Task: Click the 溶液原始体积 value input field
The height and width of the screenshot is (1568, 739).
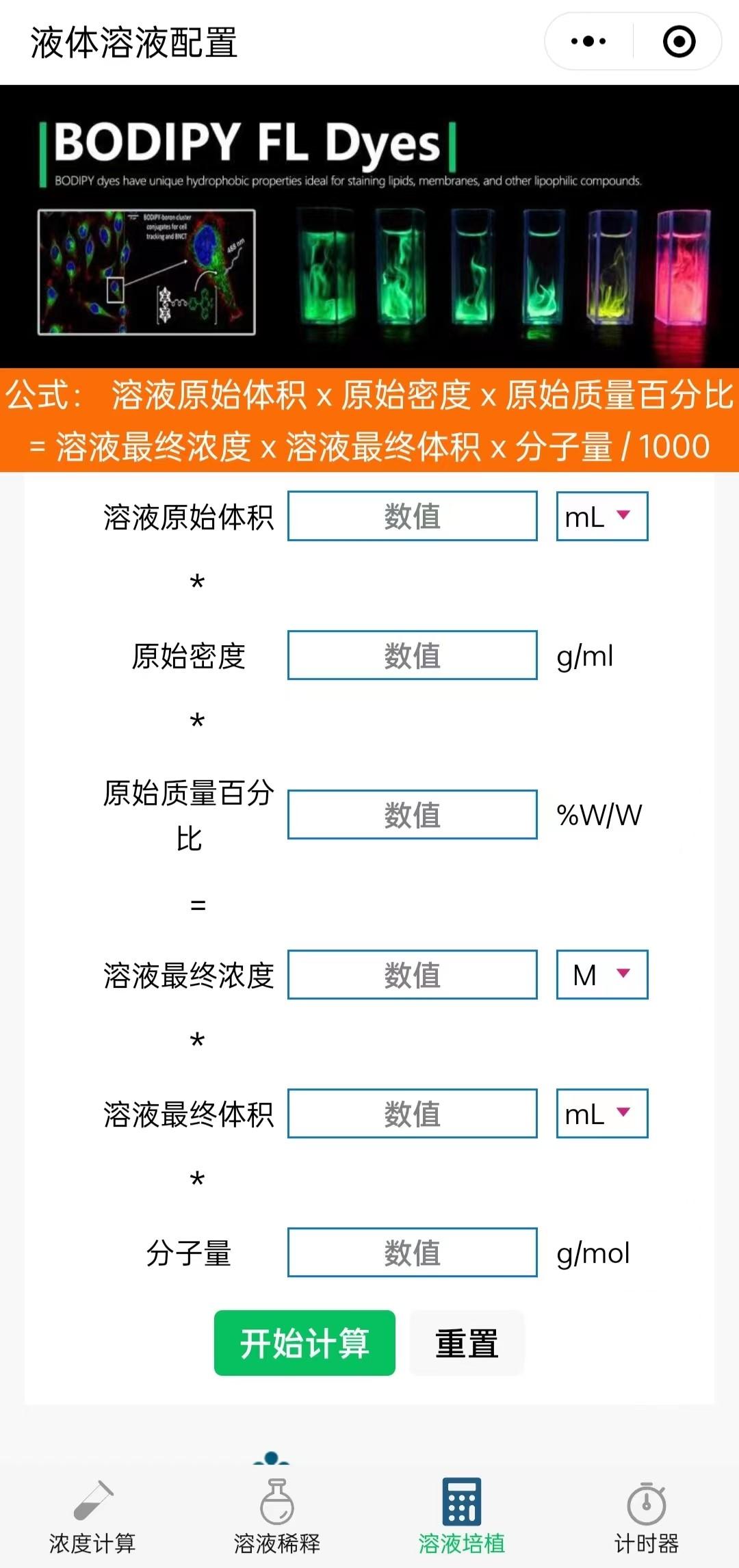Action: [x=413, y=517]
